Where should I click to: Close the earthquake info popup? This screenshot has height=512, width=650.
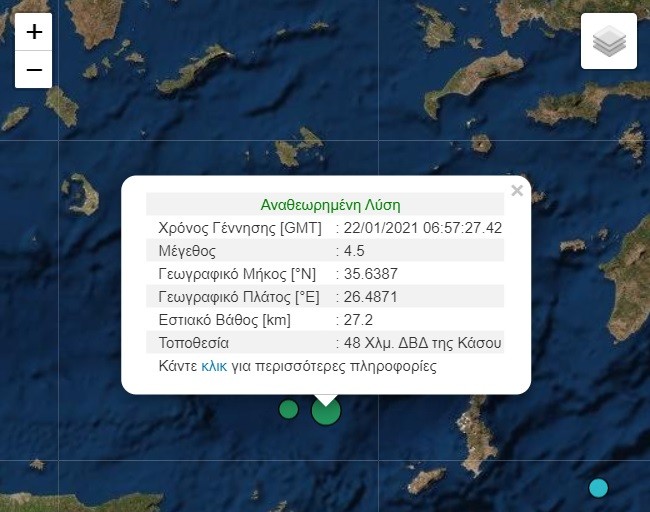517,191
